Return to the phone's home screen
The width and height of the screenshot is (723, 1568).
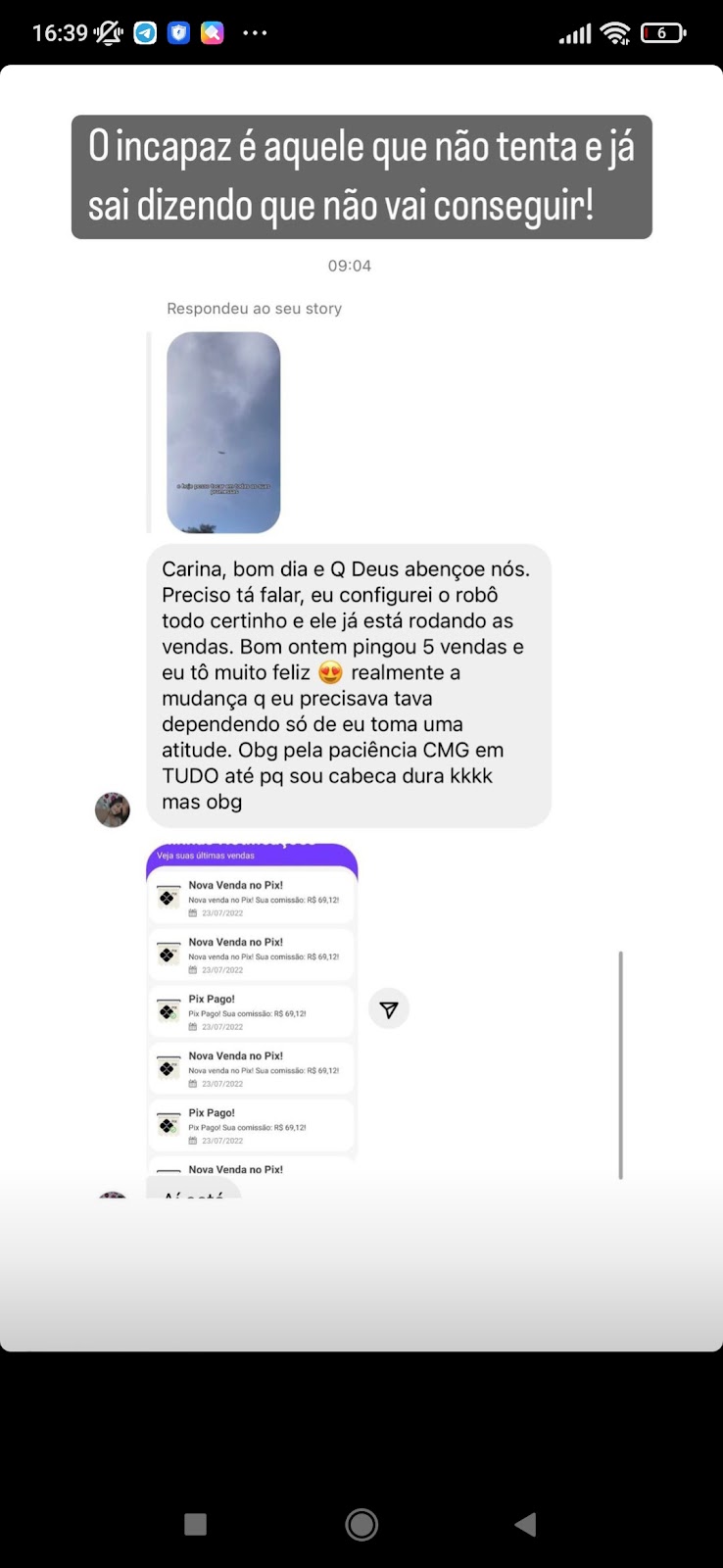pos(361,1524)
